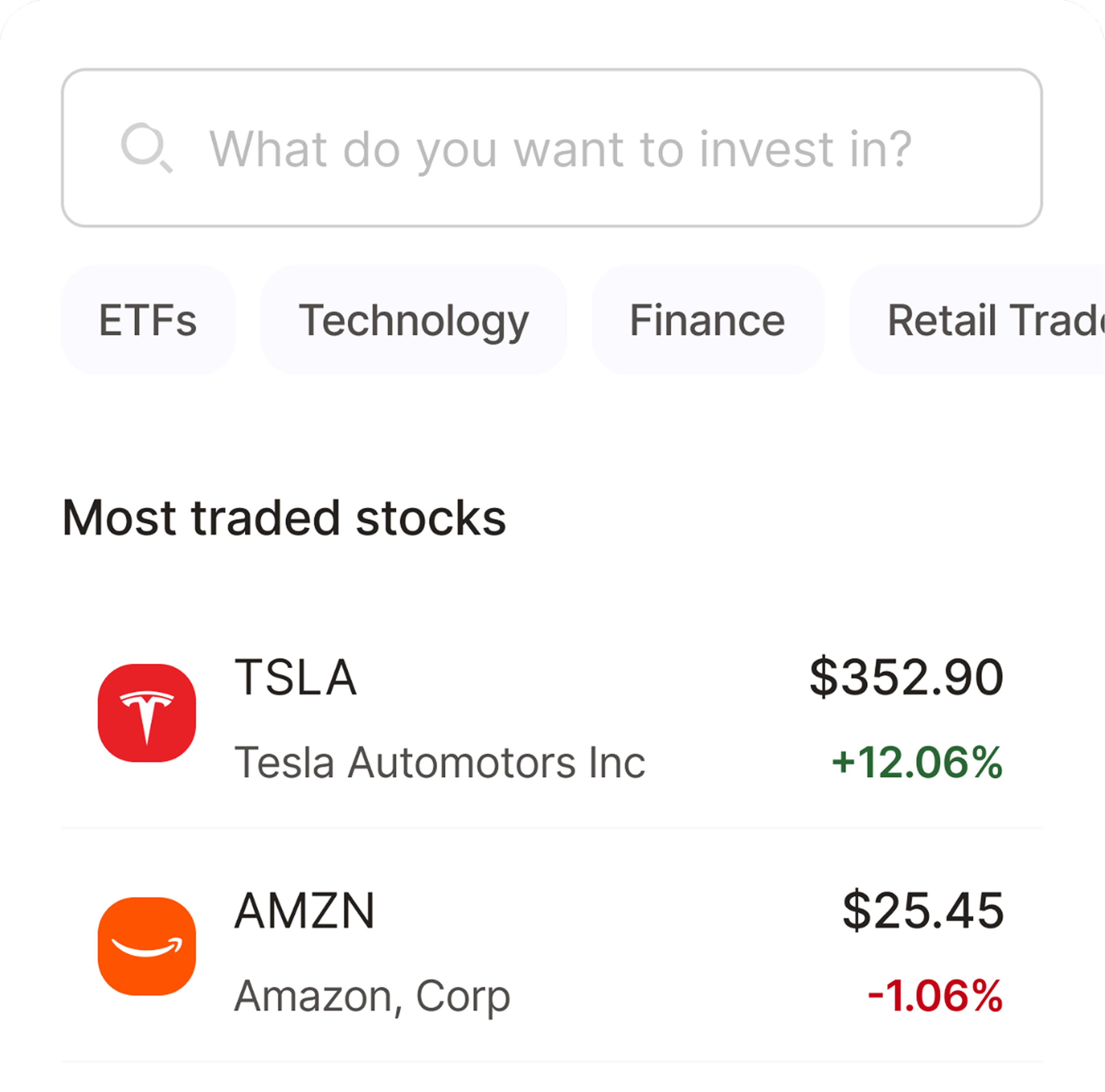The height and width of the screenshot is (1092, 1105).
Task: Choose the Finance category chip
Action: tap(707, 320)
